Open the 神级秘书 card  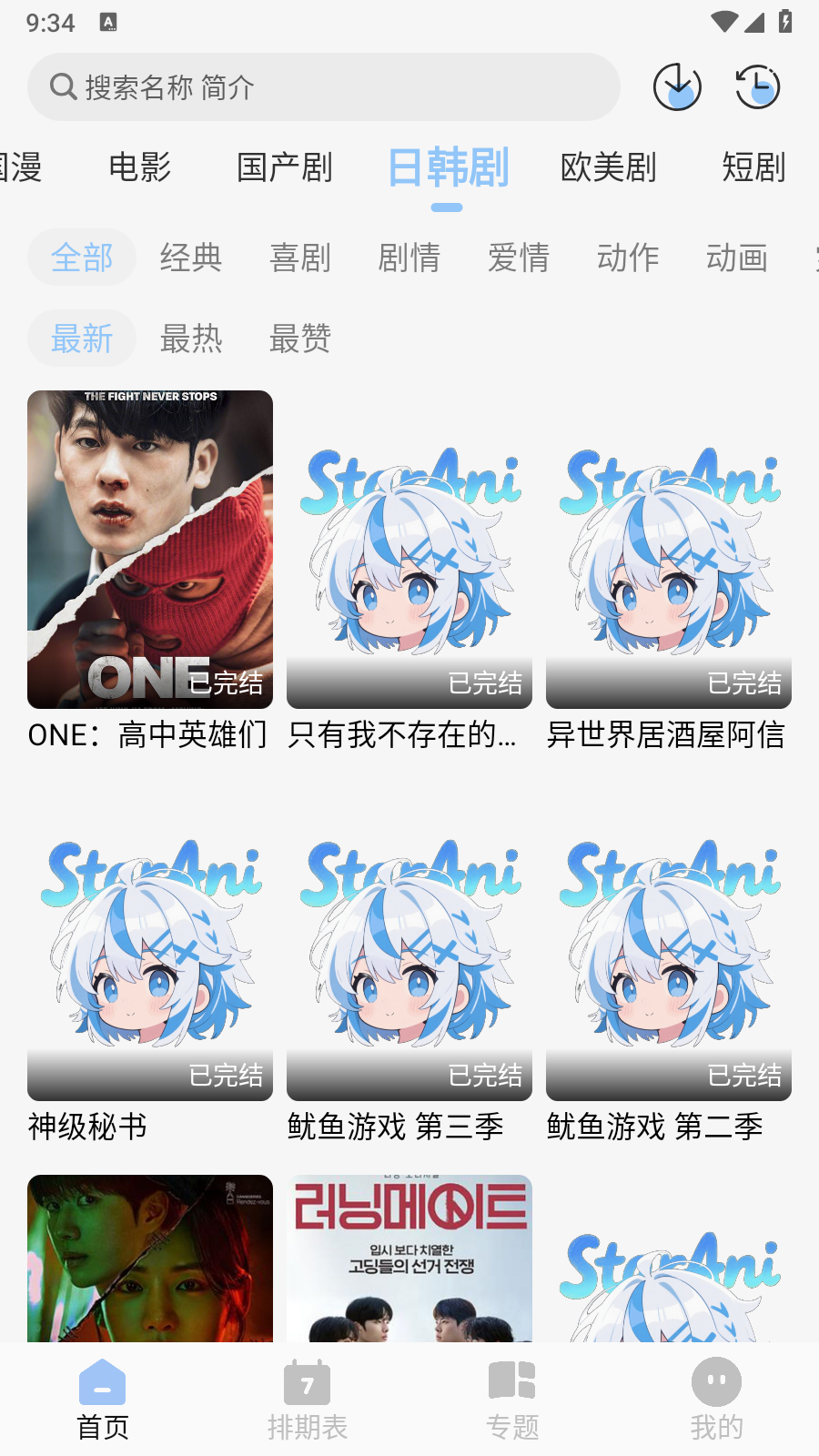[x=150, y=942]
